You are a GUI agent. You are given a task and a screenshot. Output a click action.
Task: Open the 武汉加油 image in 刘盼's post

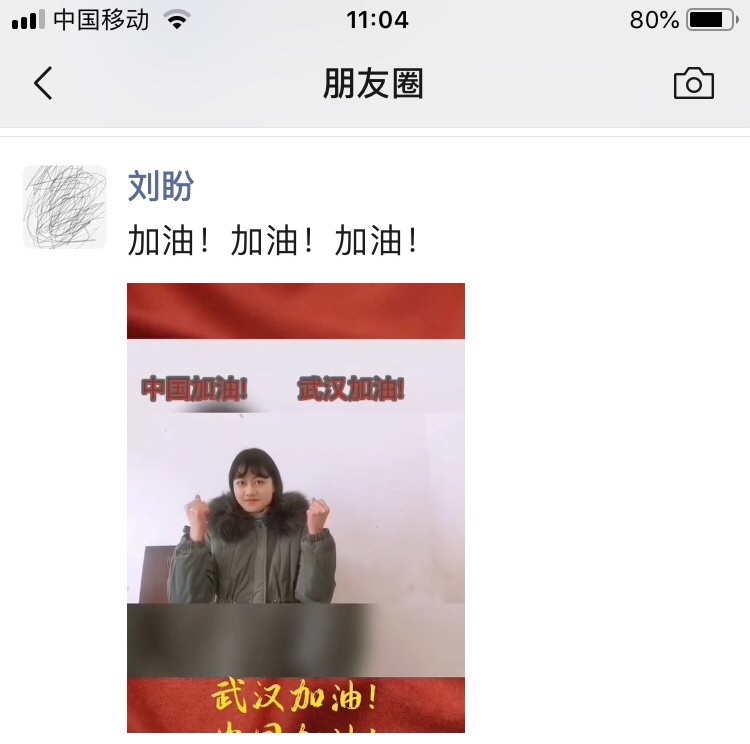tap(296, 508)
